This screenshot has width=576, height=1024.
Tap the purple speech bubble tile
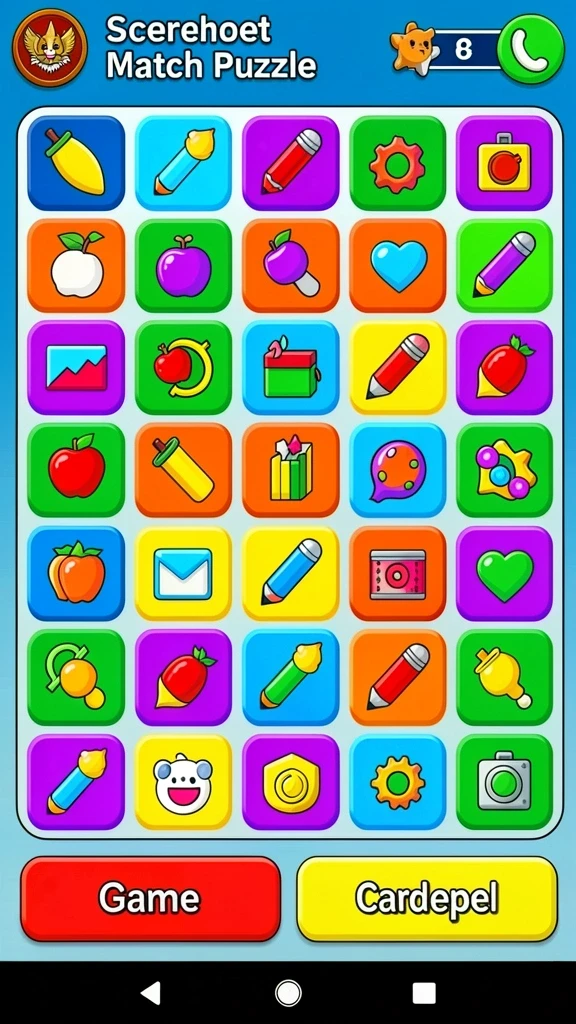pyautogui.click(x=398, y=470)
